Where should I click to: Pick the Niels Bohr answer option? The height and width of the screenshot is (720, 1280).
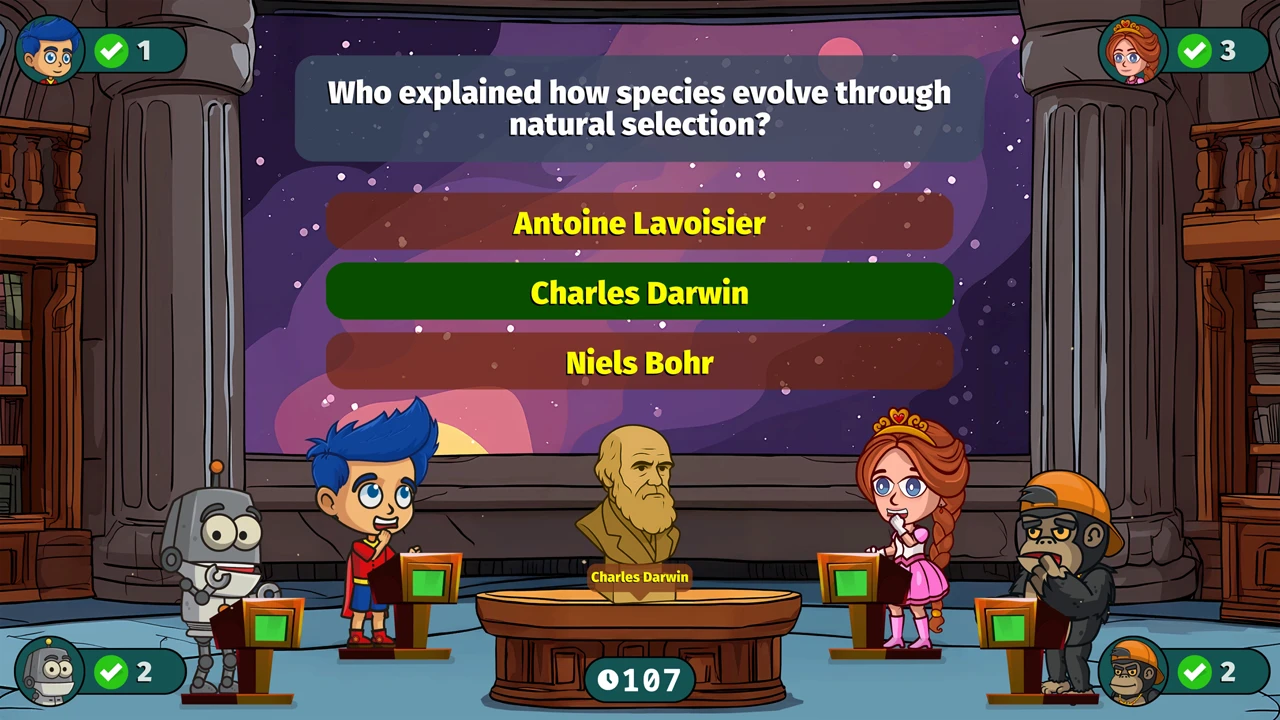(639, 362)
